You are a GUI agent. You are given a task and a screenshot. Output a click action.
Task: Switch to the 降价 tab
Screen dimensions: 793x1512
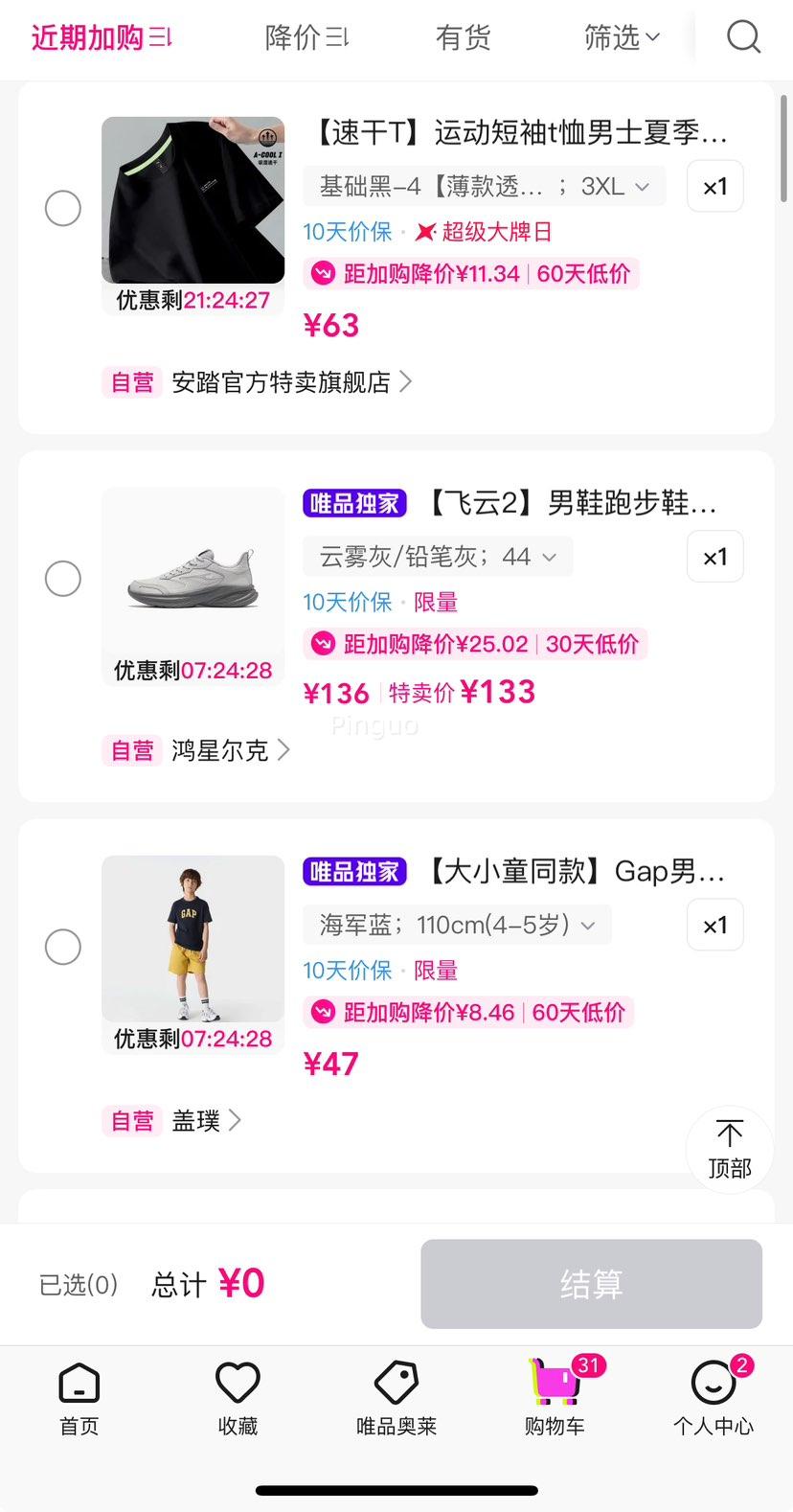coord(306,38)
